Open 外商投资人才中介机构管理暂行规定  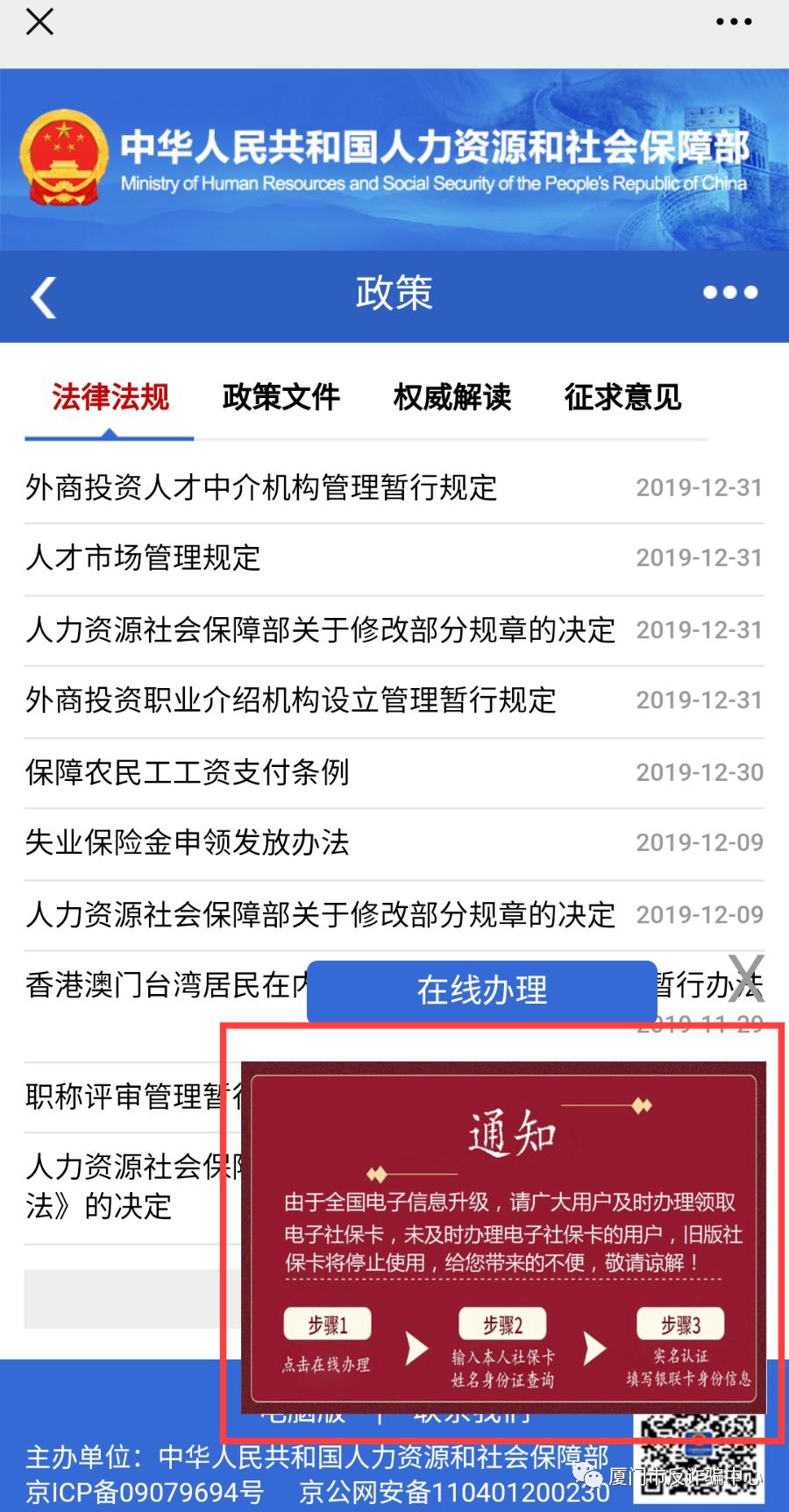pos(261,487)
